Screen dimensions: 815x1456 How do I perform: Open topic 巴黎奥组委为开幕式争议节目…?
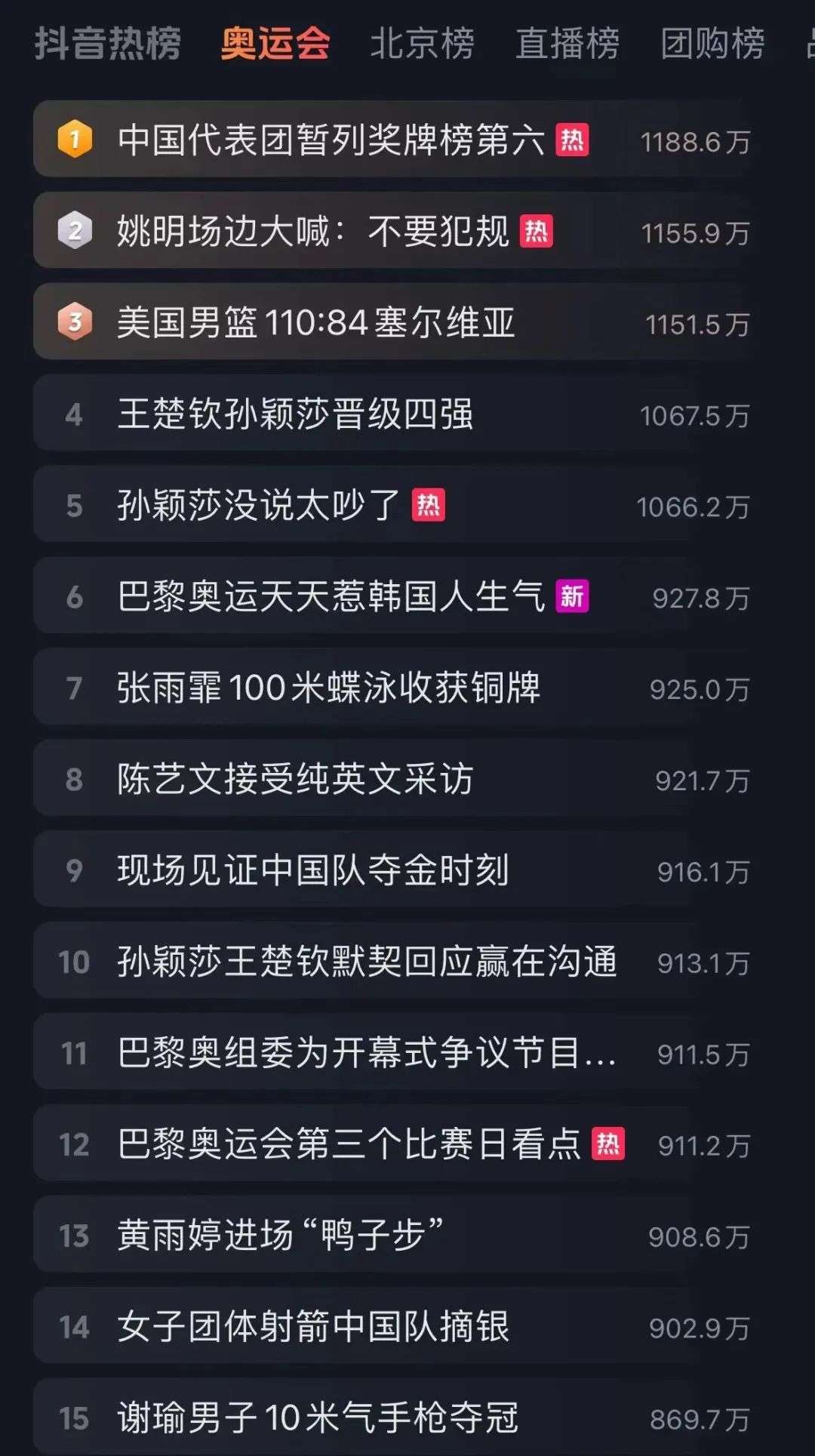[x=392, y=1052]
